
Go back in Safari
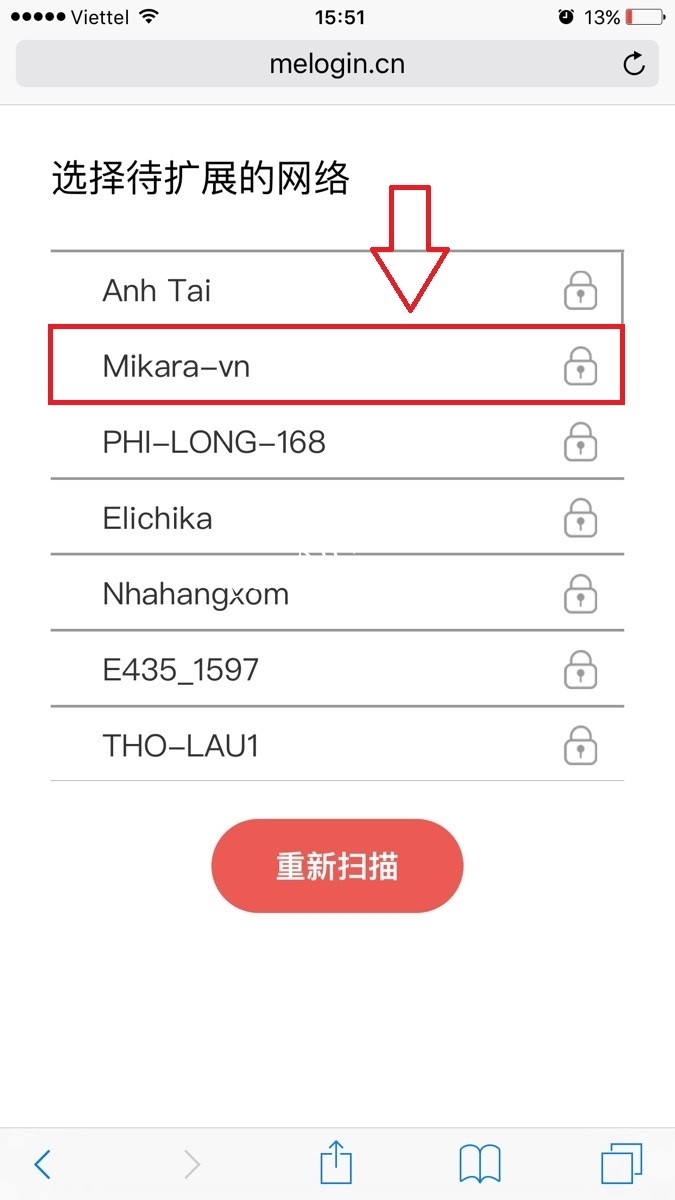42,1164
